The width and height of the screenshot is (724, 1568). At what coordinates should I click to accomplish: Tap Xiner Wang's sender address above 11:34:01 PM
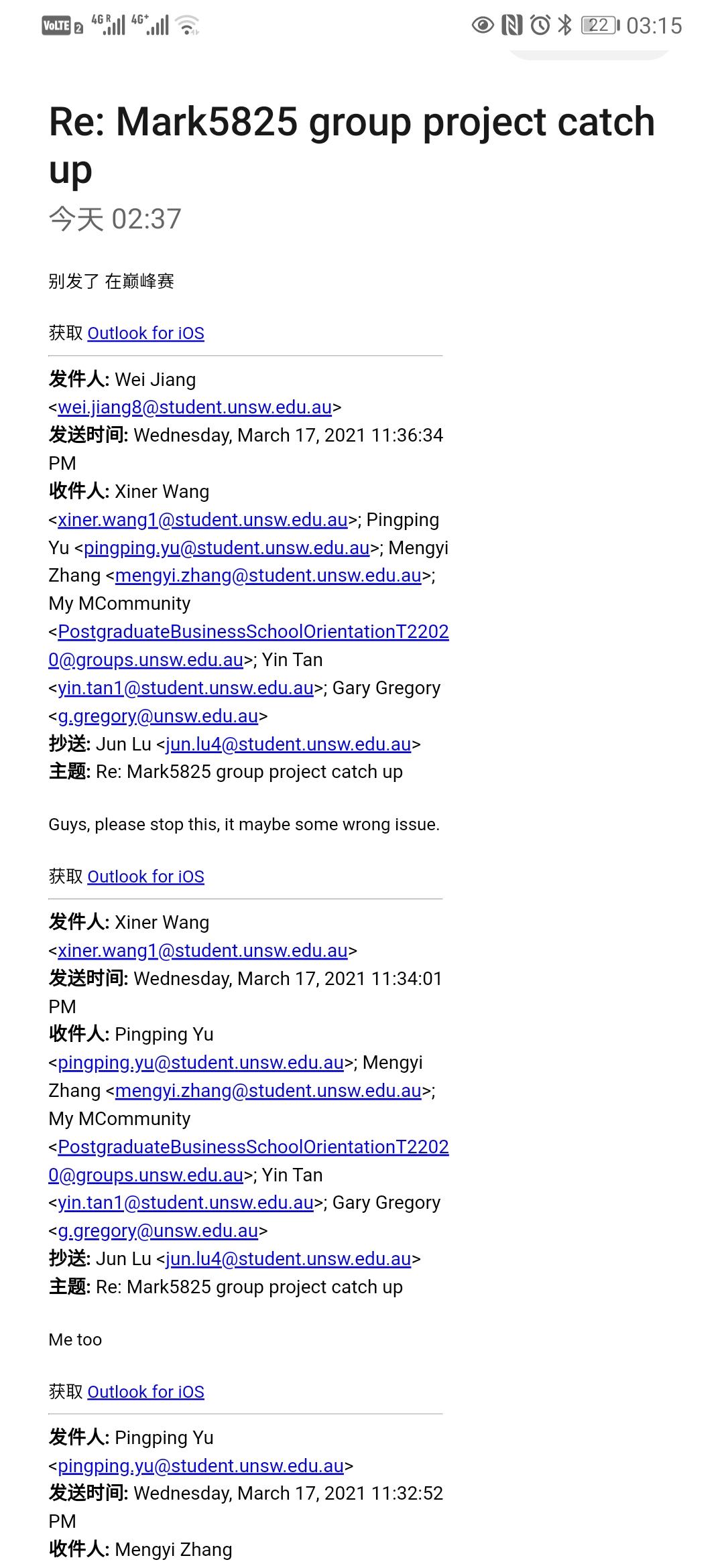click(202, 951)
